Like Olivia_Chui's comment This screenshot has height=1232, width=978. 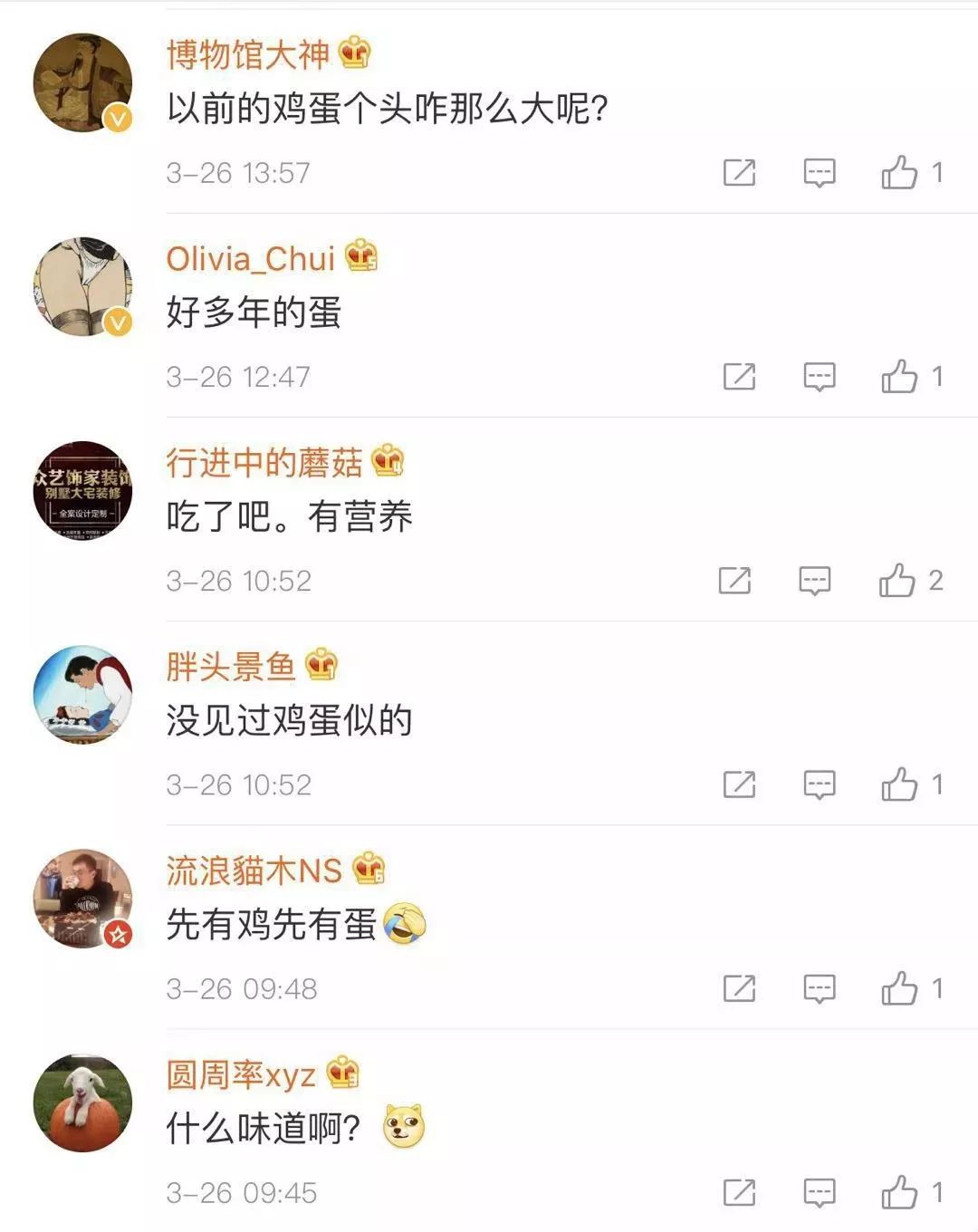[899, 376]
